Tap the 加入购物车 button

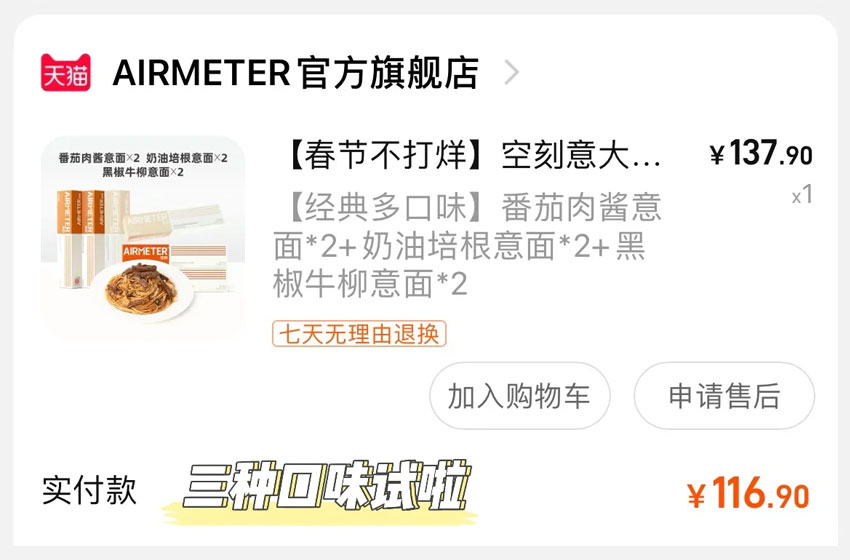tap(519, 396)
